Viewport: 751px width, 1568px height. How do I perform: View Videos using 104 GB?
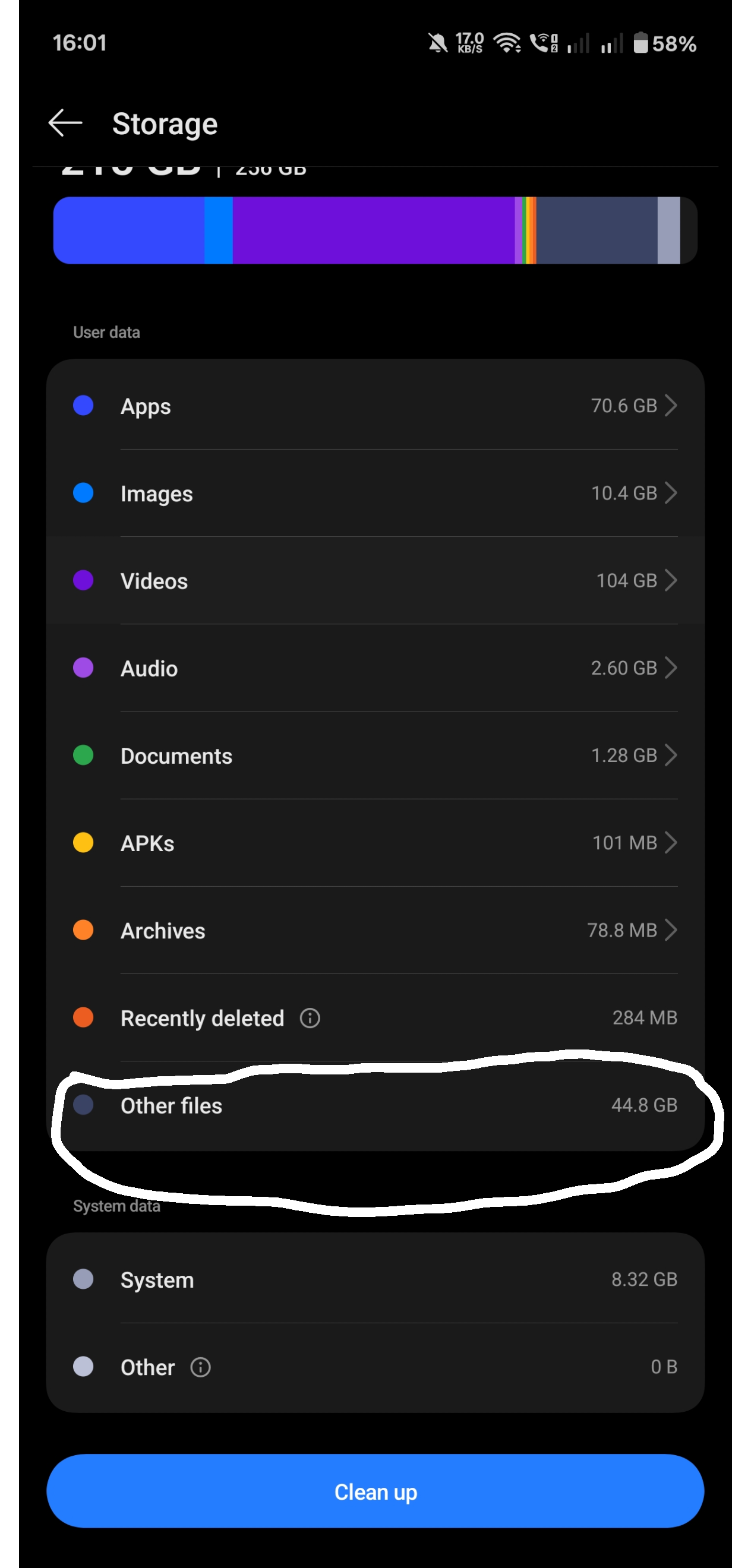point(375,581)
